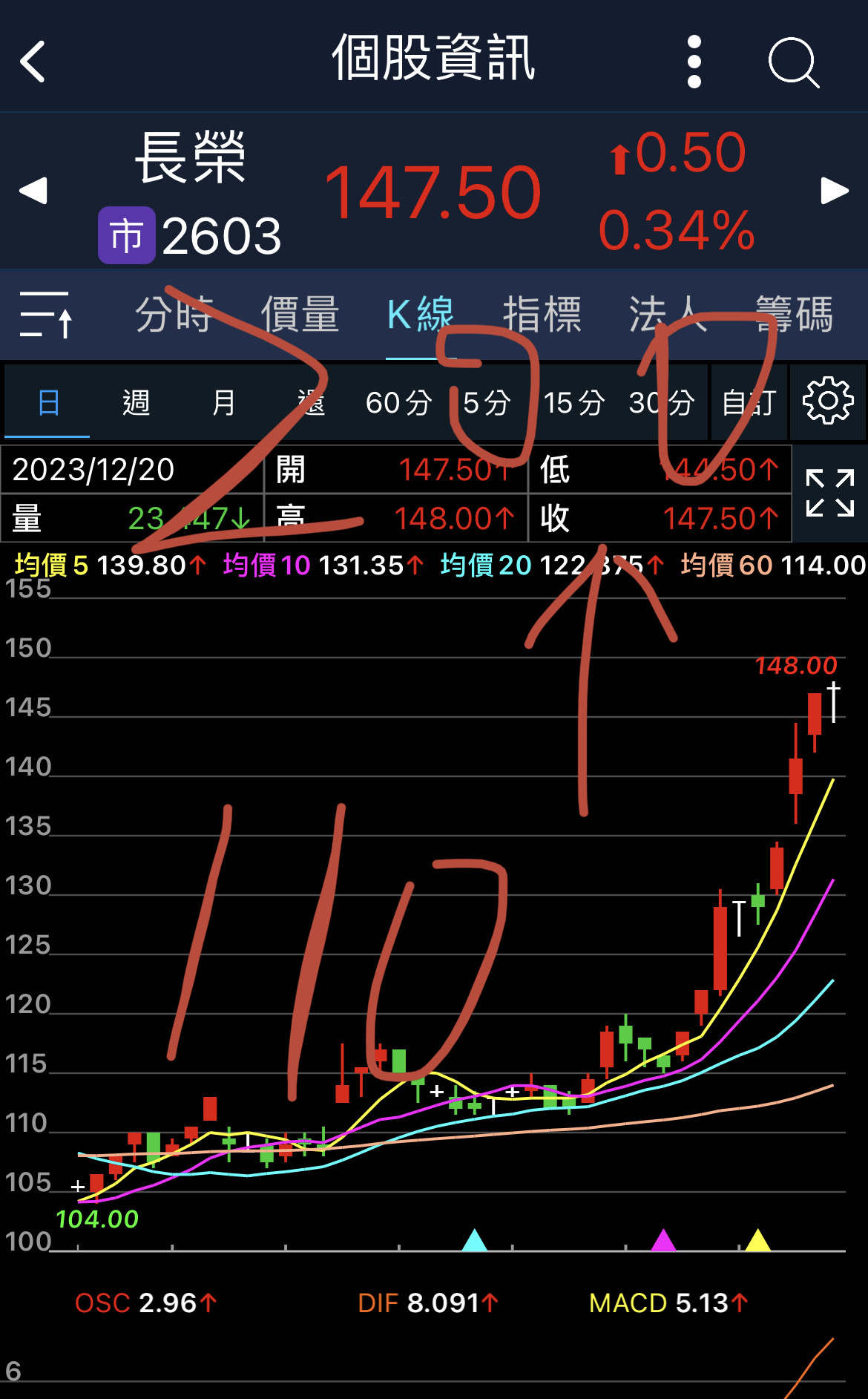Go back from the stock info page
The image size is (868, 1399).
[x=33, y=62]
